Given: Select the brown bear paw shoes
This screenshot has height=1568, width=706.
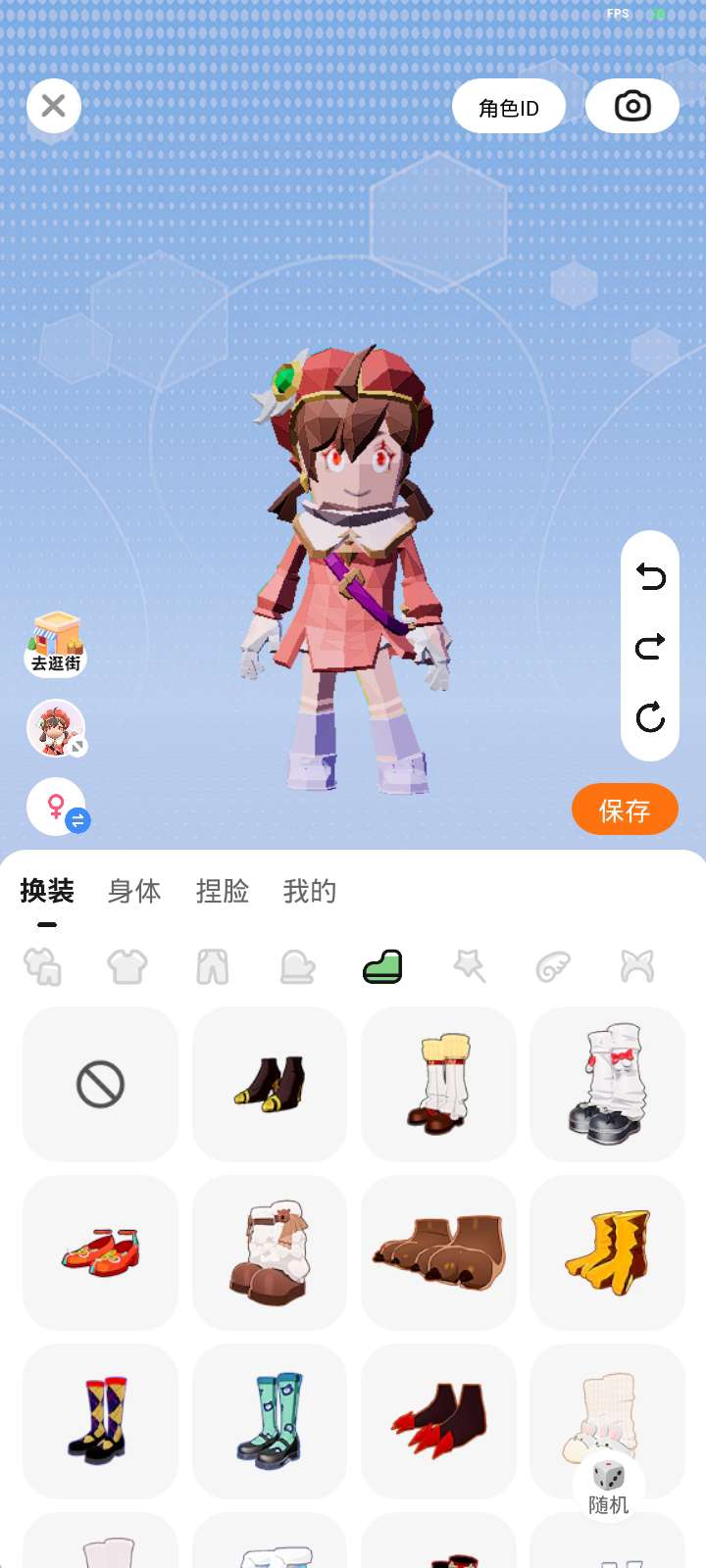Looking at the screenshot, I should pyautogui.click(x=438, y=1252).
